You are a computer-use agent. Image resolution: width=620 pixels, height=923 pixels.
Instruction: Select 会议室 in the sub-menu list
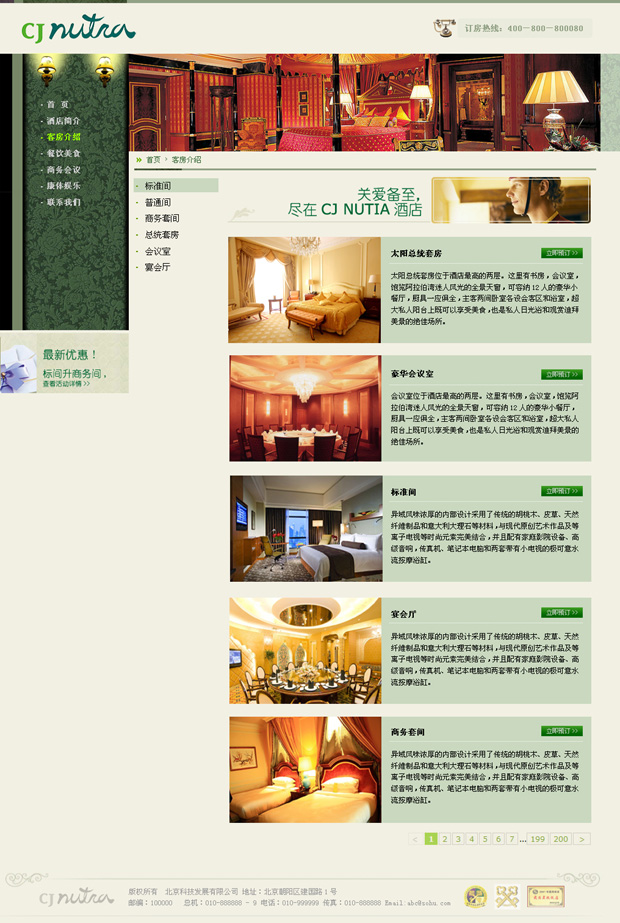[157, 251]
